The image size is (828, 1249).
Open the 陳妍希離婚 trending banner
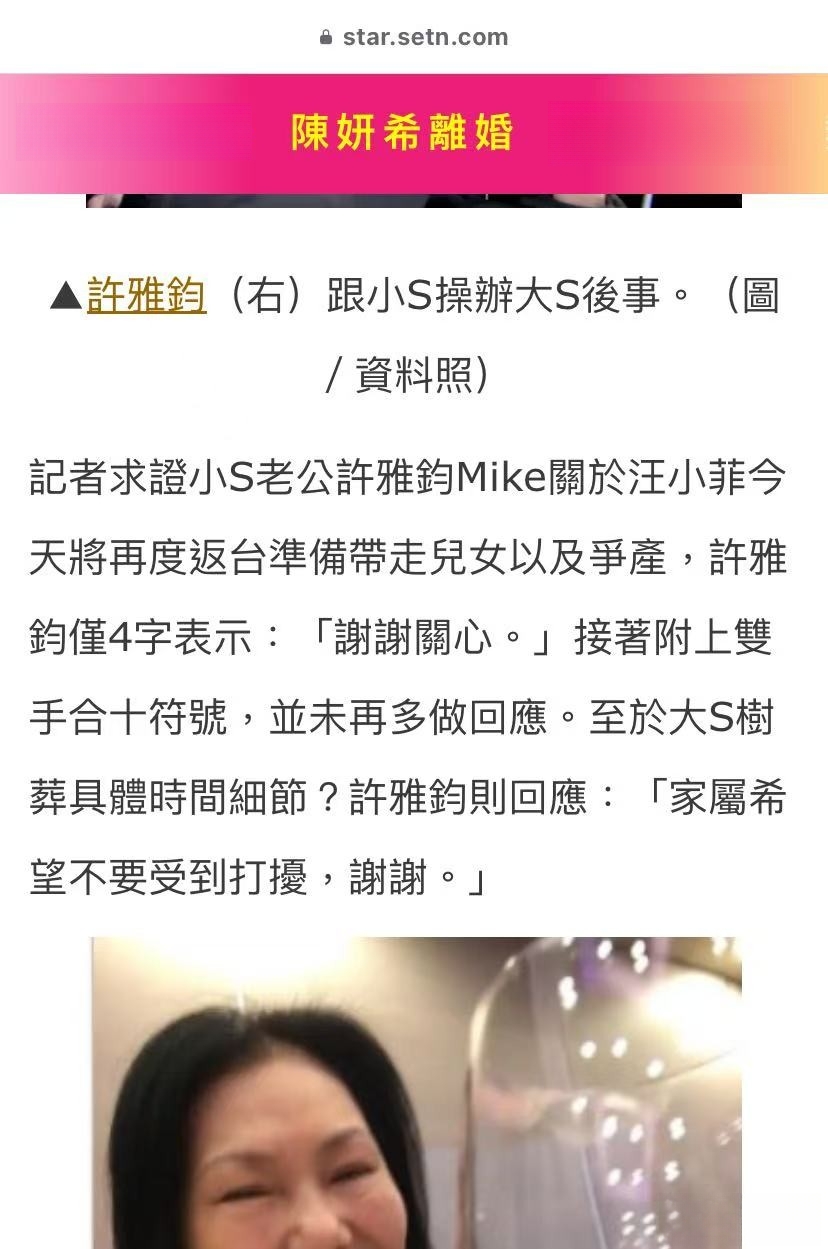pyautogui.click(x=402, y=133)
